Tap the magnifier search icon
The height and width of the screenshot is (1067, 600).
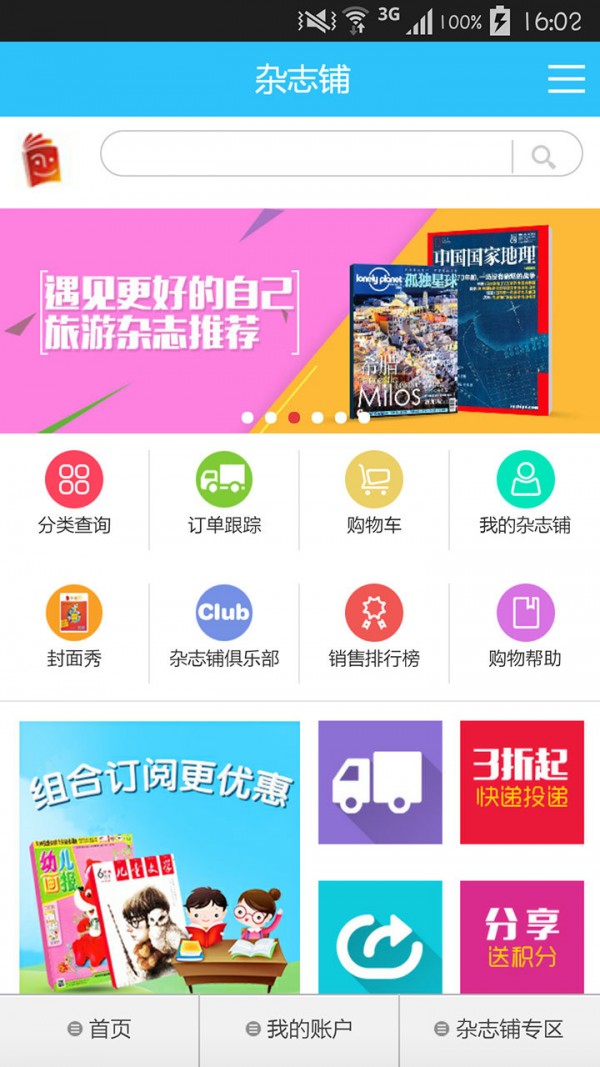coord(544,156)
